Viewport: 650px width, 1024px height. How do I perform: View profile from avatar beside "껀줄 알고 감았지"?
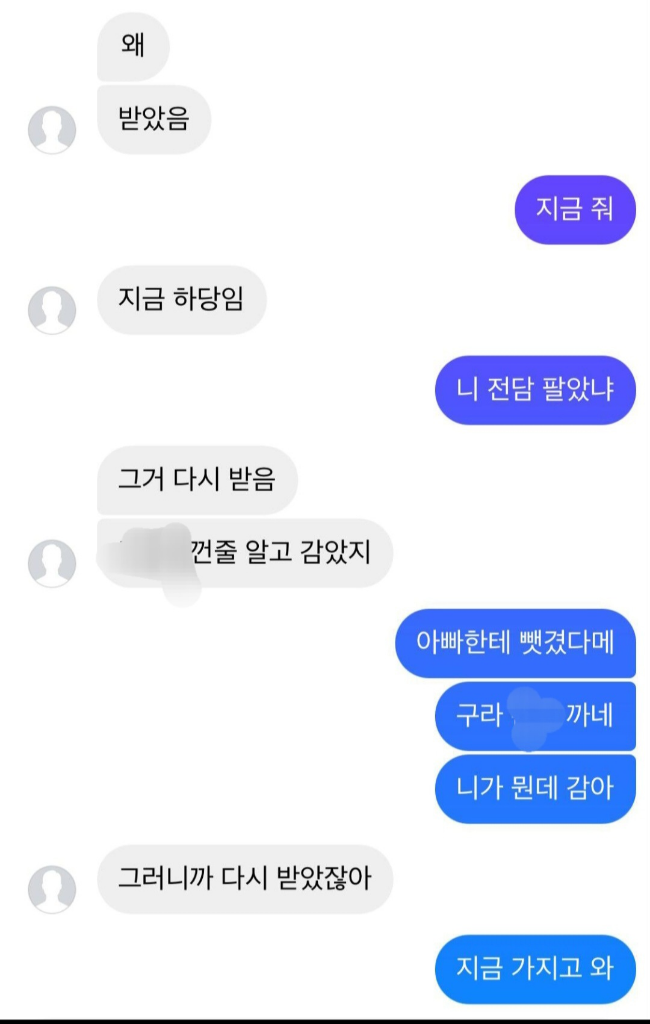coord(52,563)
